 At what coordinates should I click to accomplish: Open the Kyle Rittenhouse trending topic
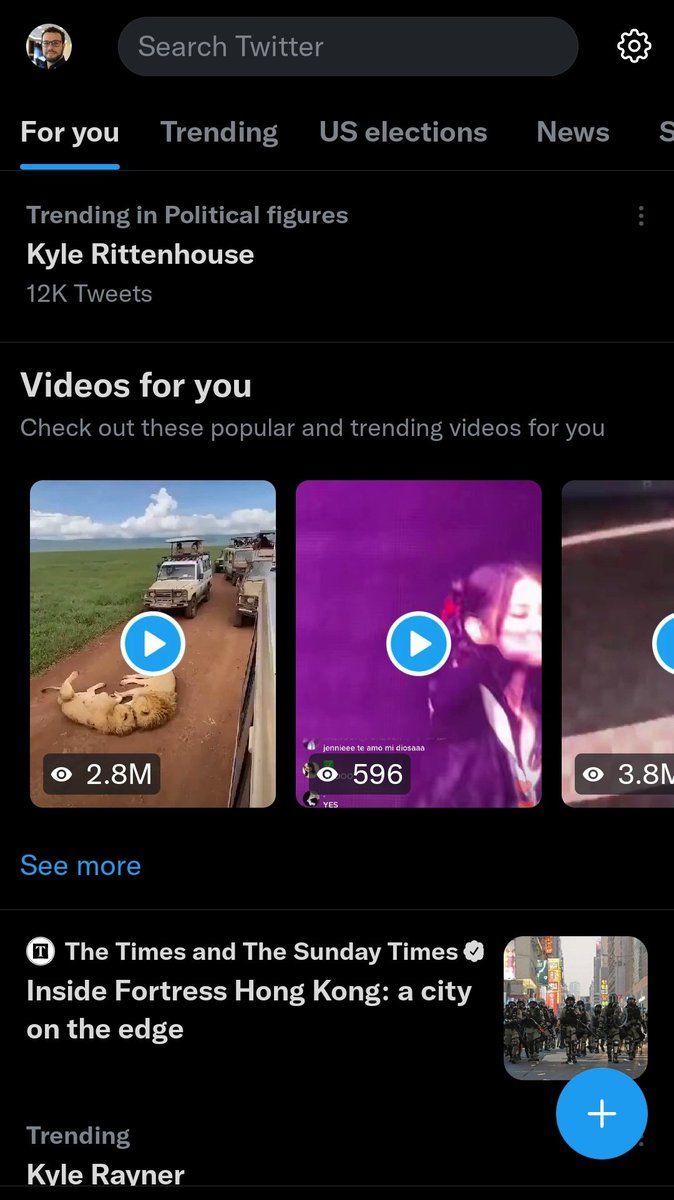[140, 254]
